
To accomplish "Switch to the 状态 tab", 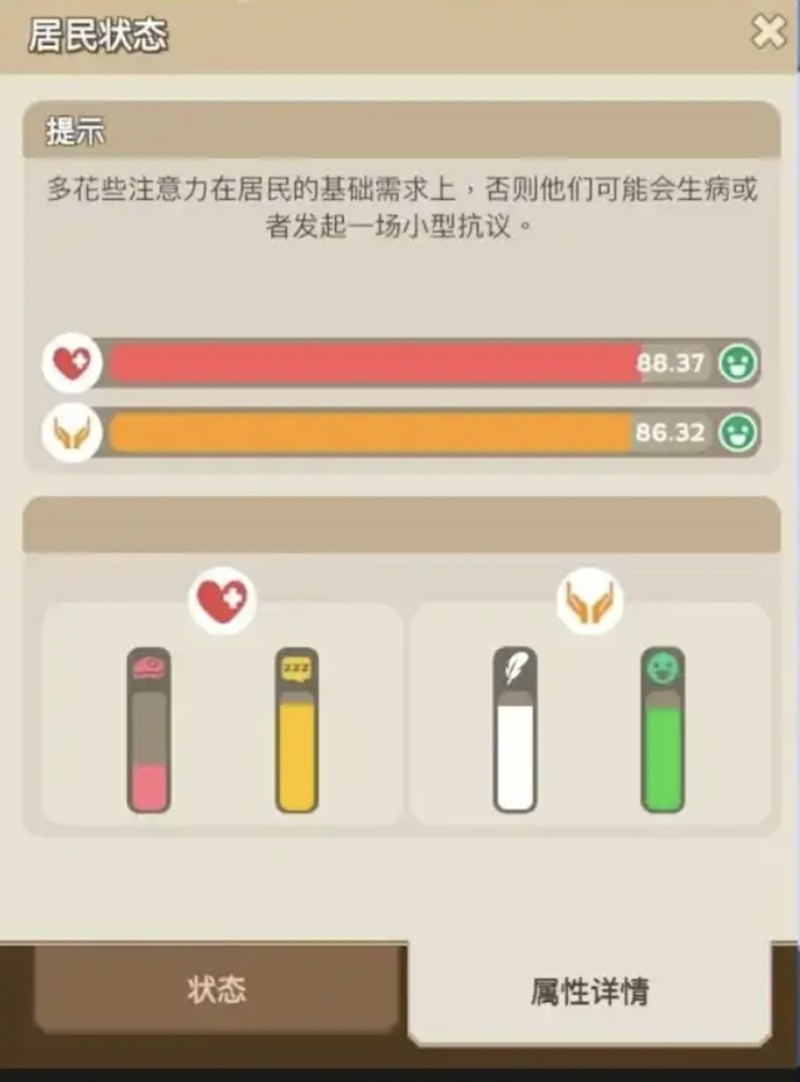I will [x=216, y=990].
